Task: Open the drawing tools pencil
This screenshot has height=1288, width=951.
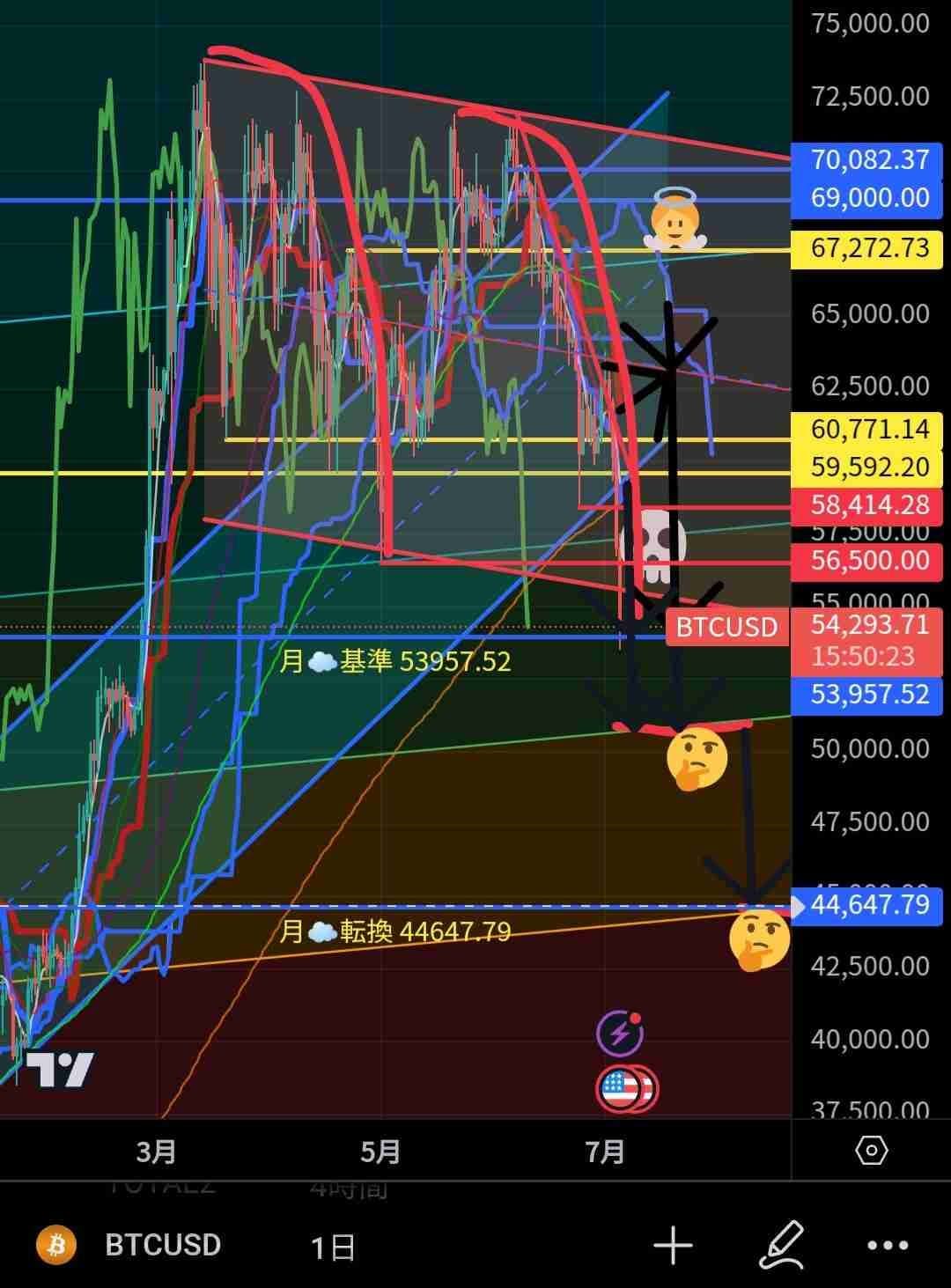Action: pos(781,1245)
